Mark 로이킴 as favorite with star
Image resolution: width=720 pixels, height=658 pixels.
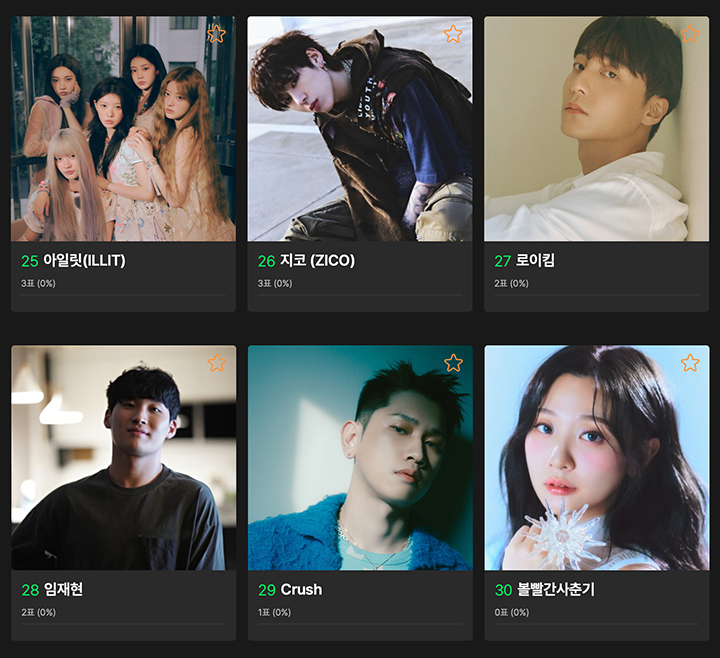pos(690,34)
